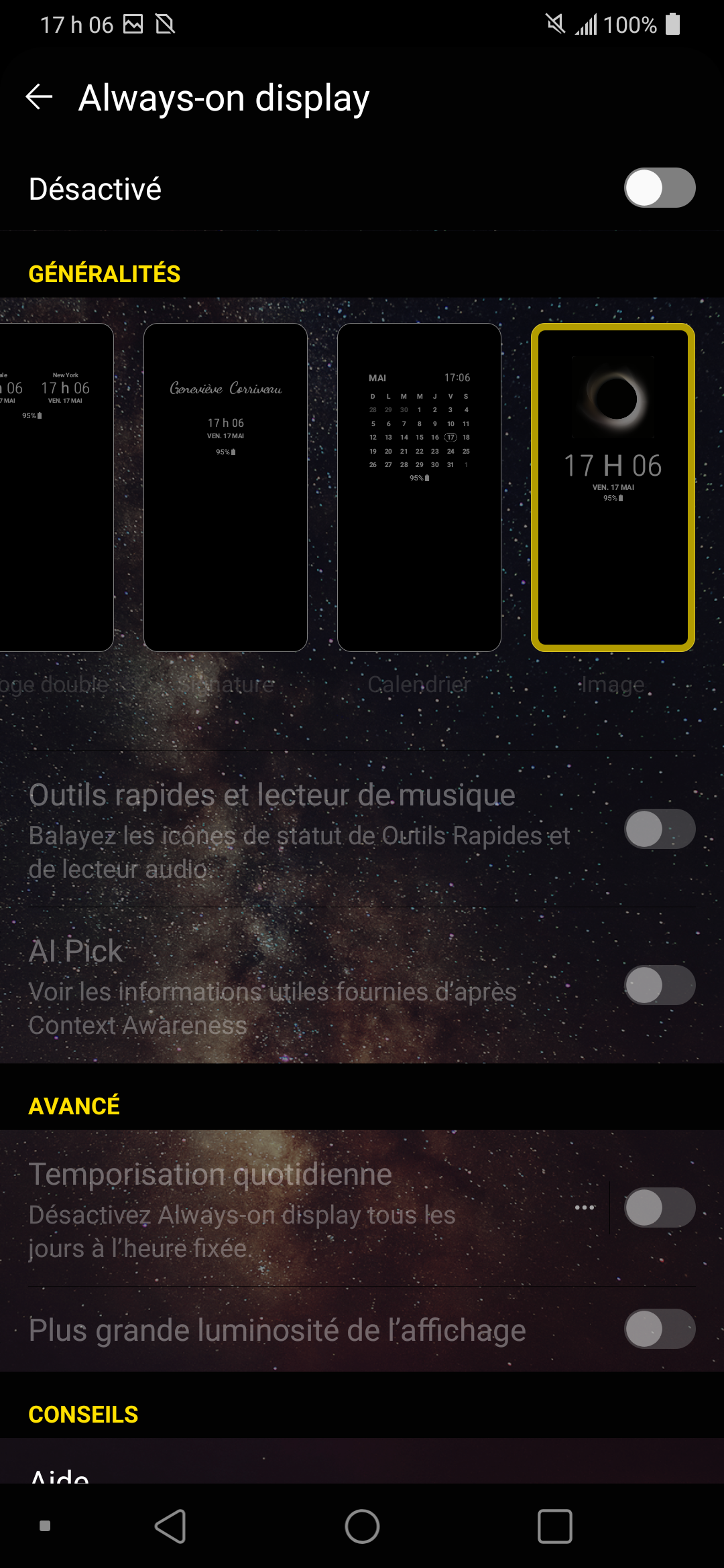
Task: Select the Signature clock style
Action: 225,487
